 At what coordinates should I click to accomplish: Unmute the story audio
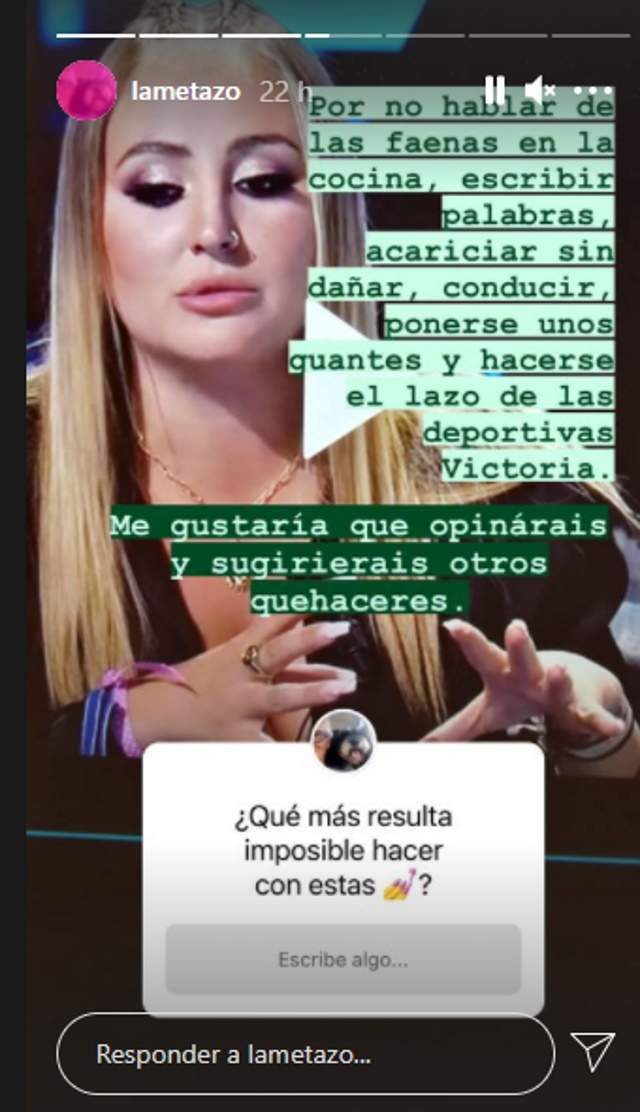[540, 91]
